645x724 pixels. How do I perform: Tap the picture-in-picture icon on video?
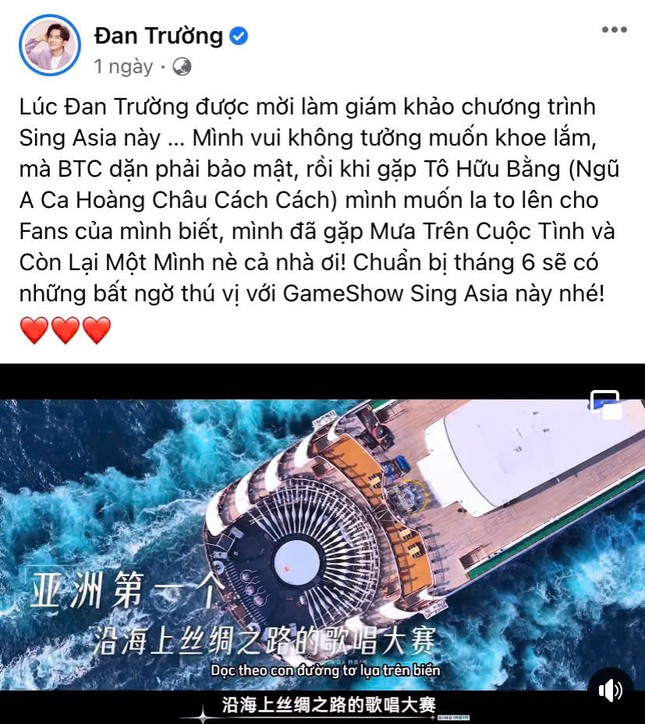(605, 404)
